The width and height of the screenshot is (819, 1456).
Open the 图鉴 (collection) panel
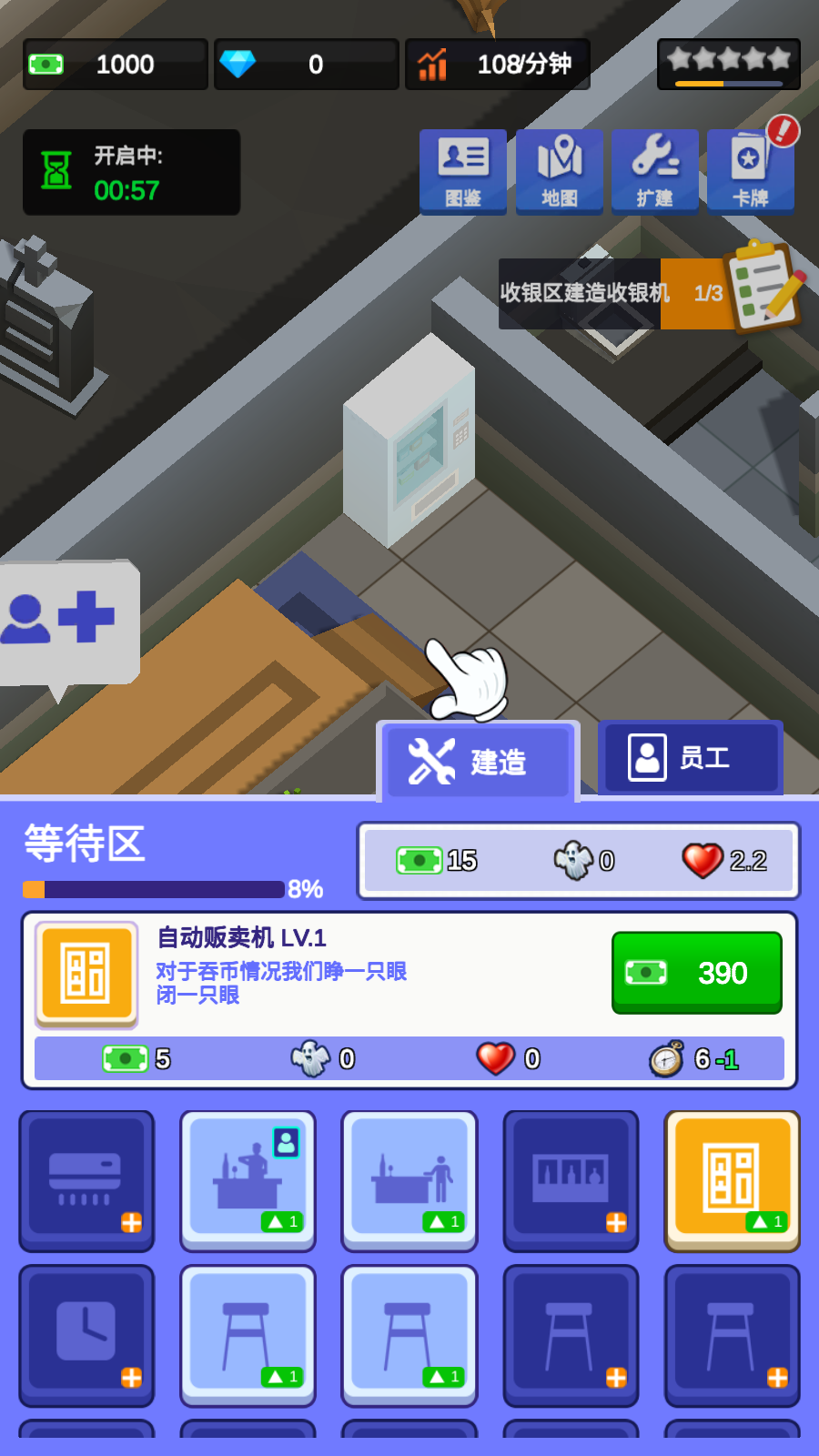pyautogui.click(x=462, y=171)
